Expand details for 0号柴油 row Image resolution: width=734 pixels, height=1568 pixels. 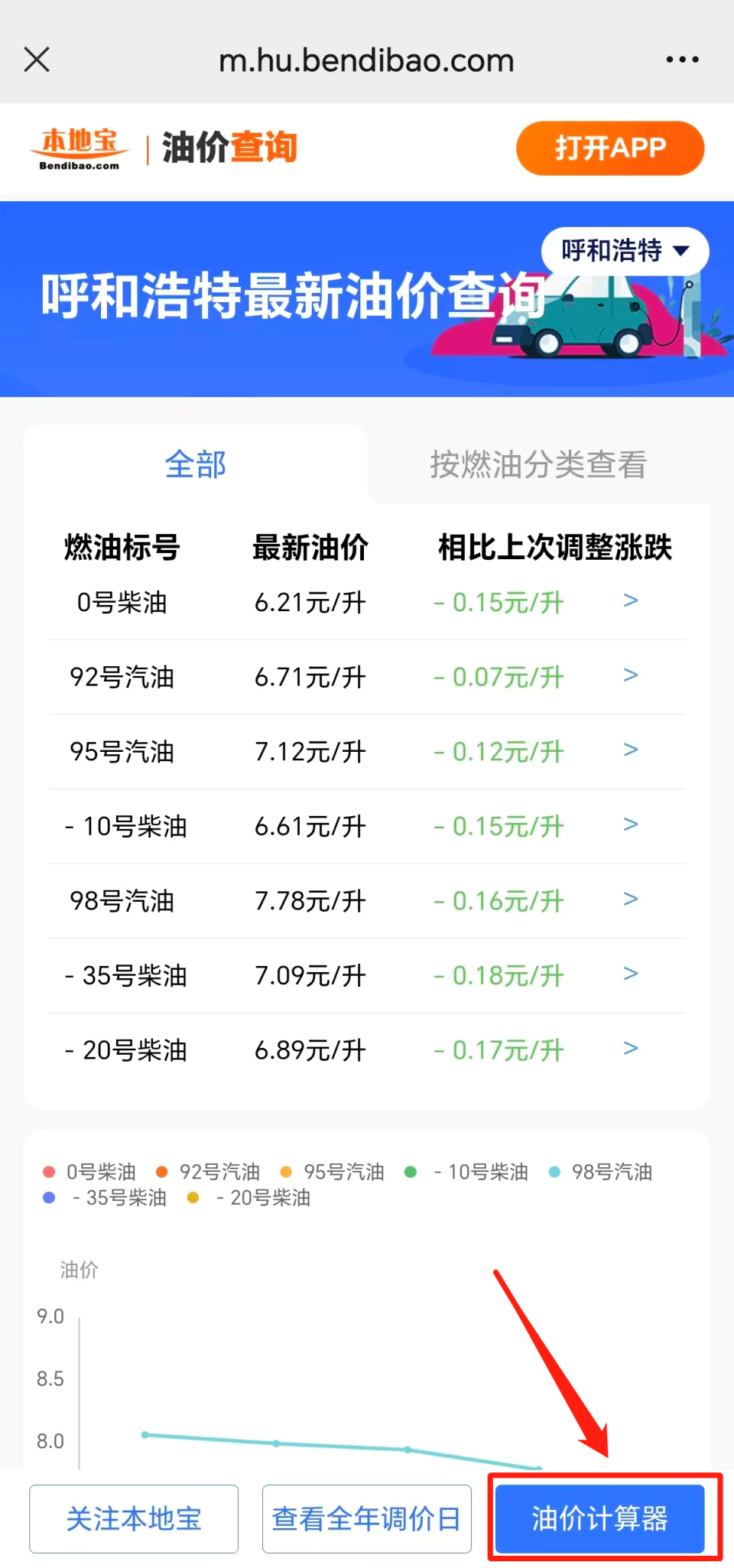pos(631,601)
